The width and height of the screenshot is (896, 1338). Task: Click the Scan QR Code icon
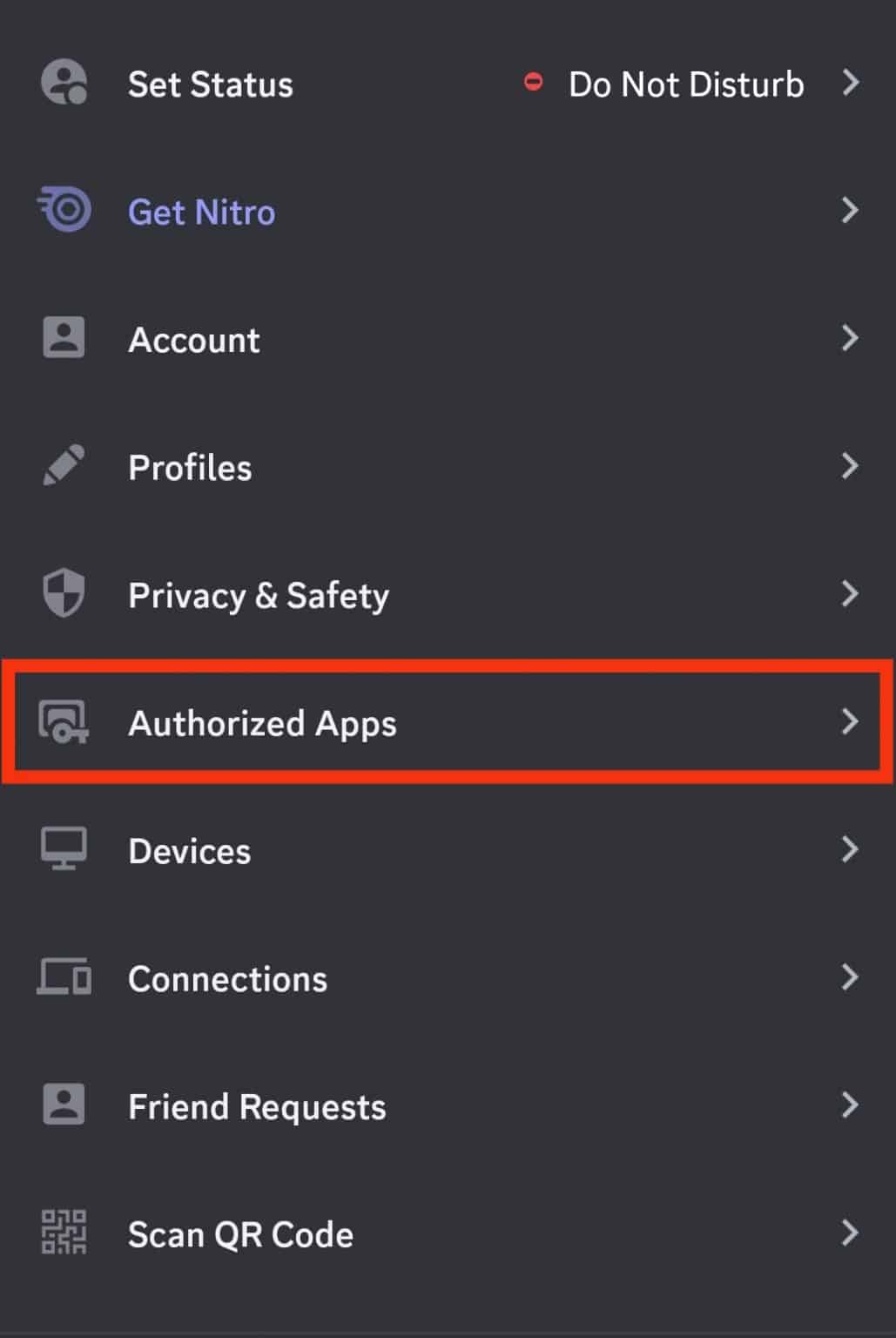pyautogui.click(x=64, y=1233)
